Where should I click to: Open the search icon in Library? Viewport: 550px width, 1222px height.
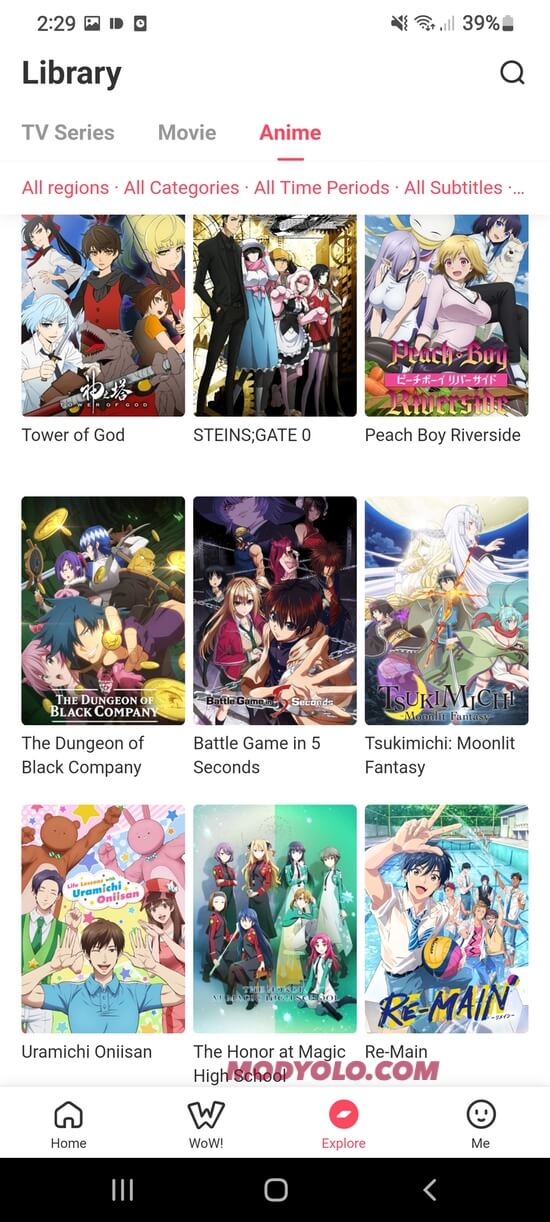coord(512,73)
